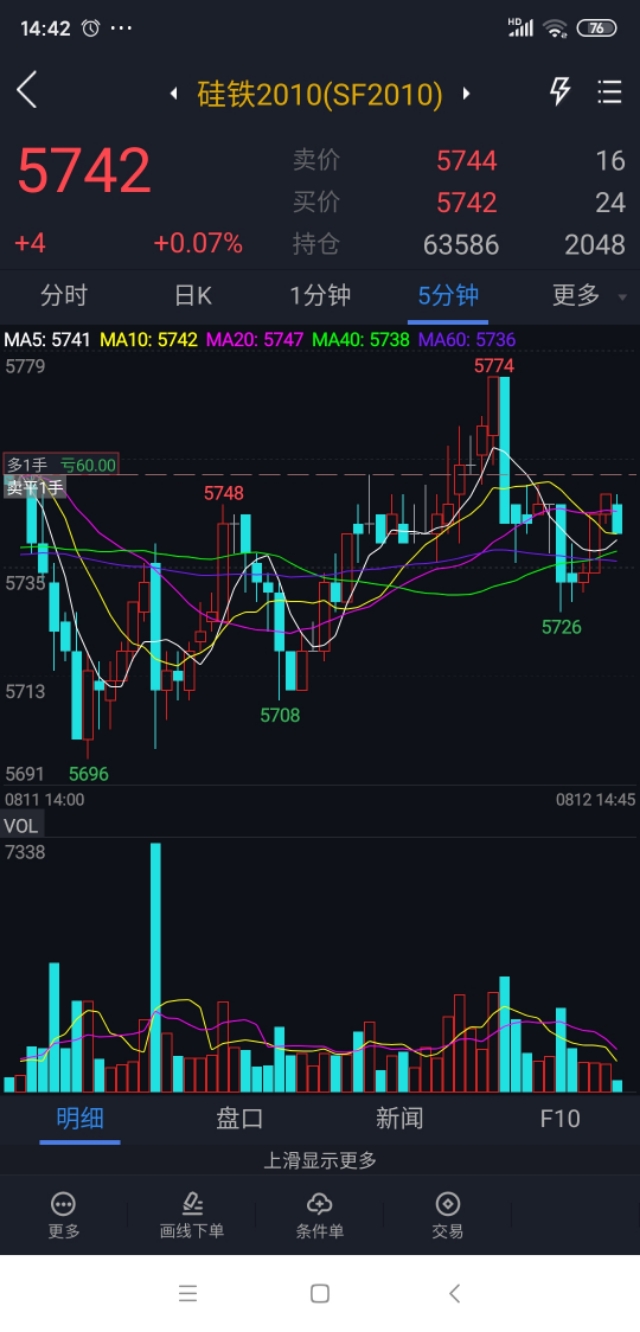Viewport: 640px width, 1332px height.
Task: Tap the VOL indicator label
Action: point(21,825)
